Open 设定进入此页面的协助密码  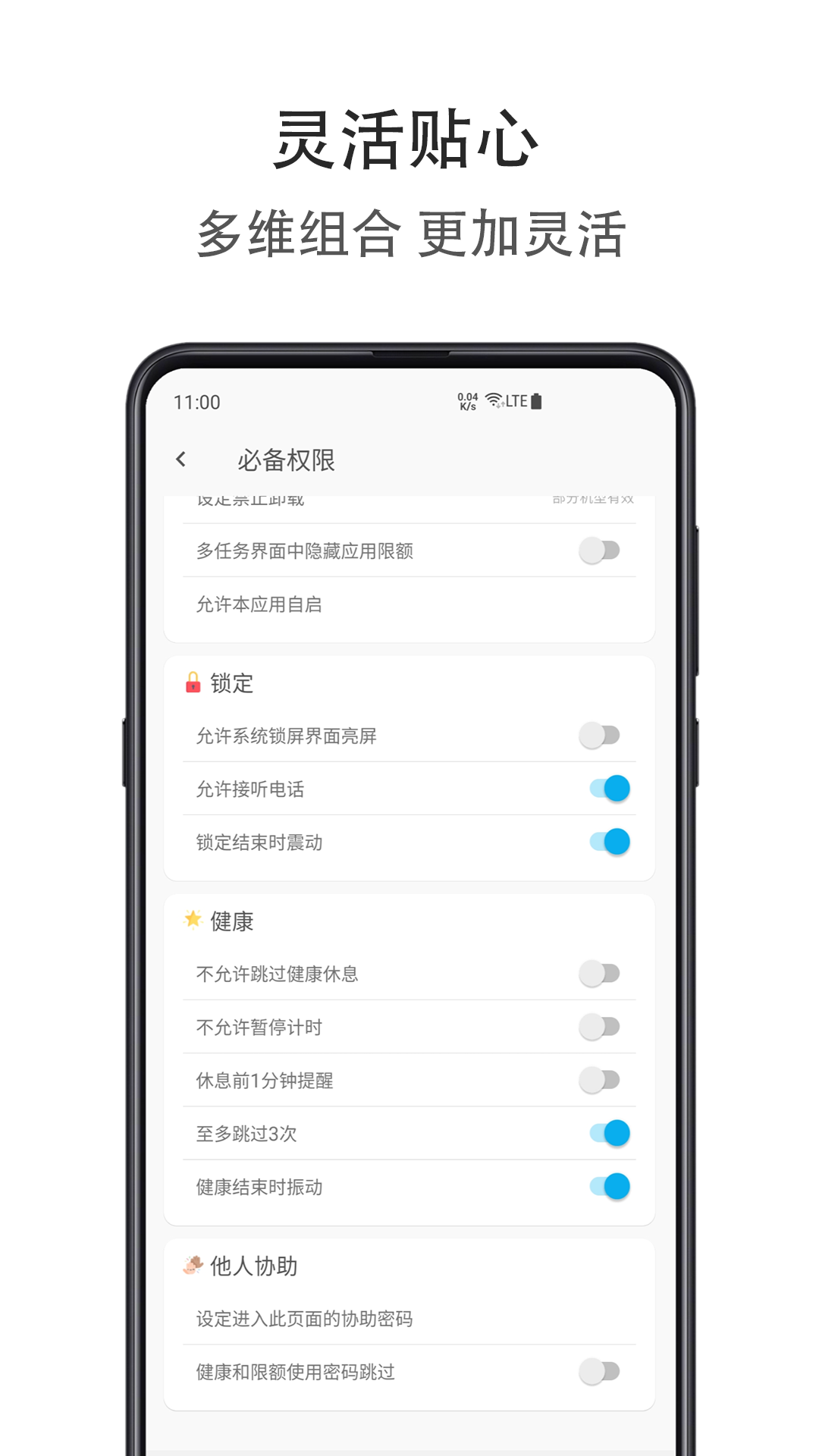(306, 1318)
